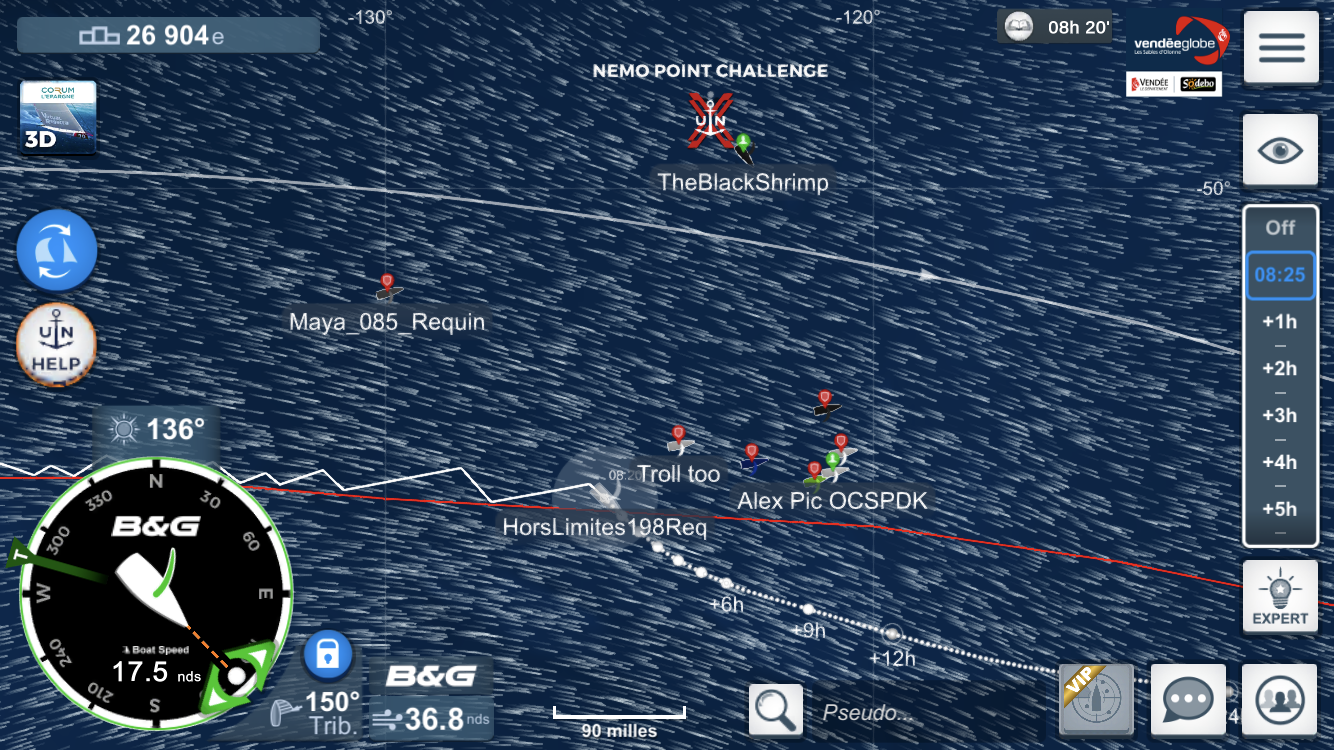Tap the blue sail change button
Viewport: 1334px width, 750px height.
[57, 250]
